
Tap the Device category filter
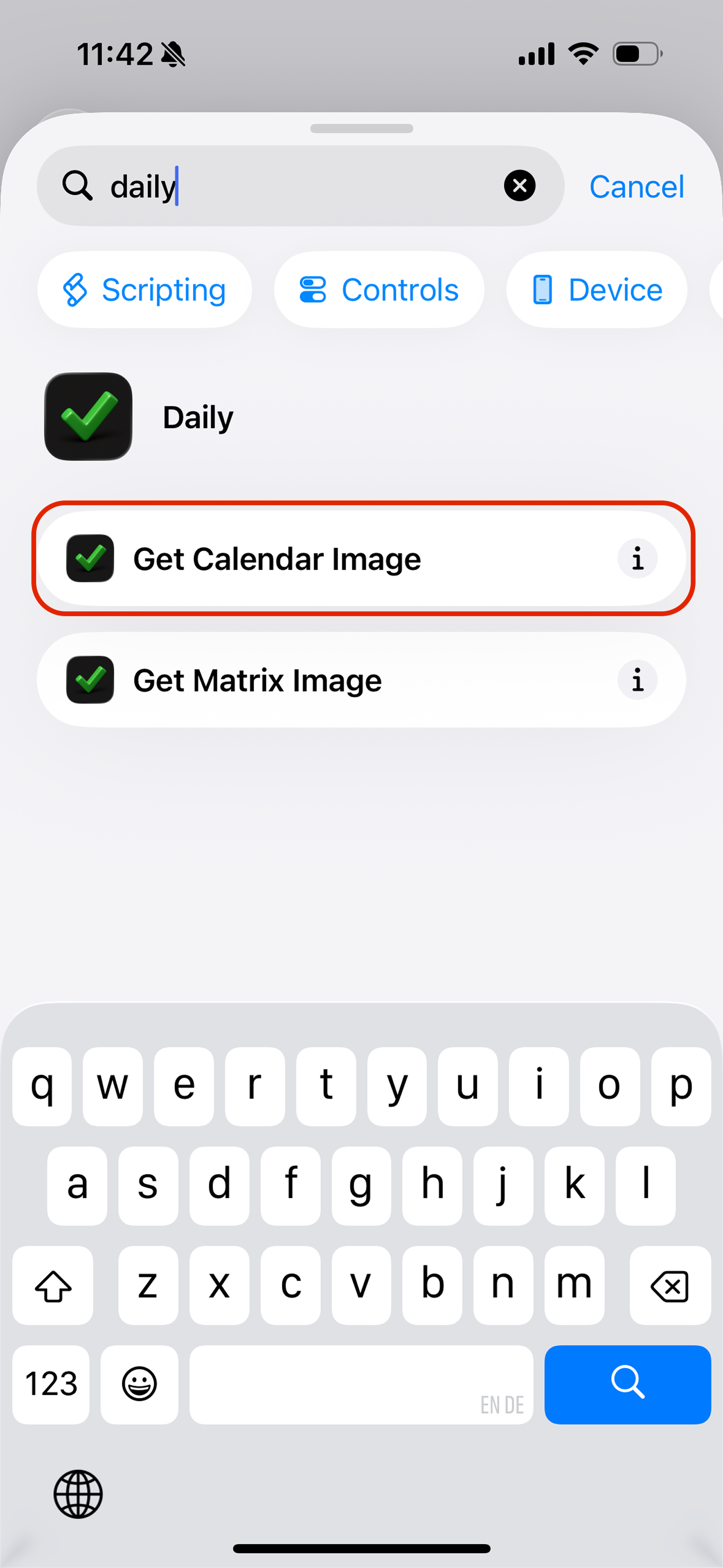tap(596, 289)
